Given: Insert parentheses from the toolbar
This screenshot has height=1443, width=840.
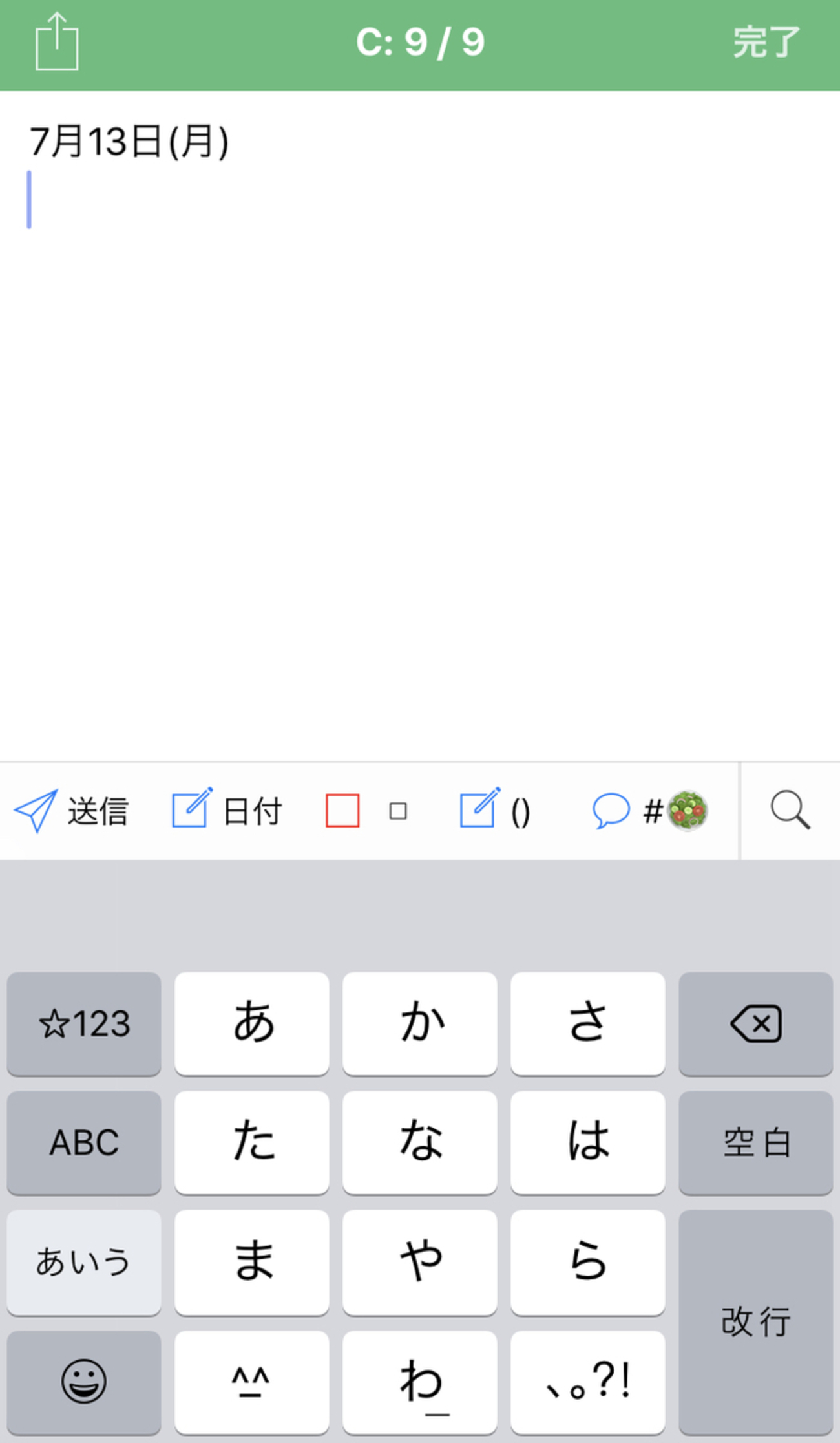Looking at the screenshot, I should pos(496,811).
